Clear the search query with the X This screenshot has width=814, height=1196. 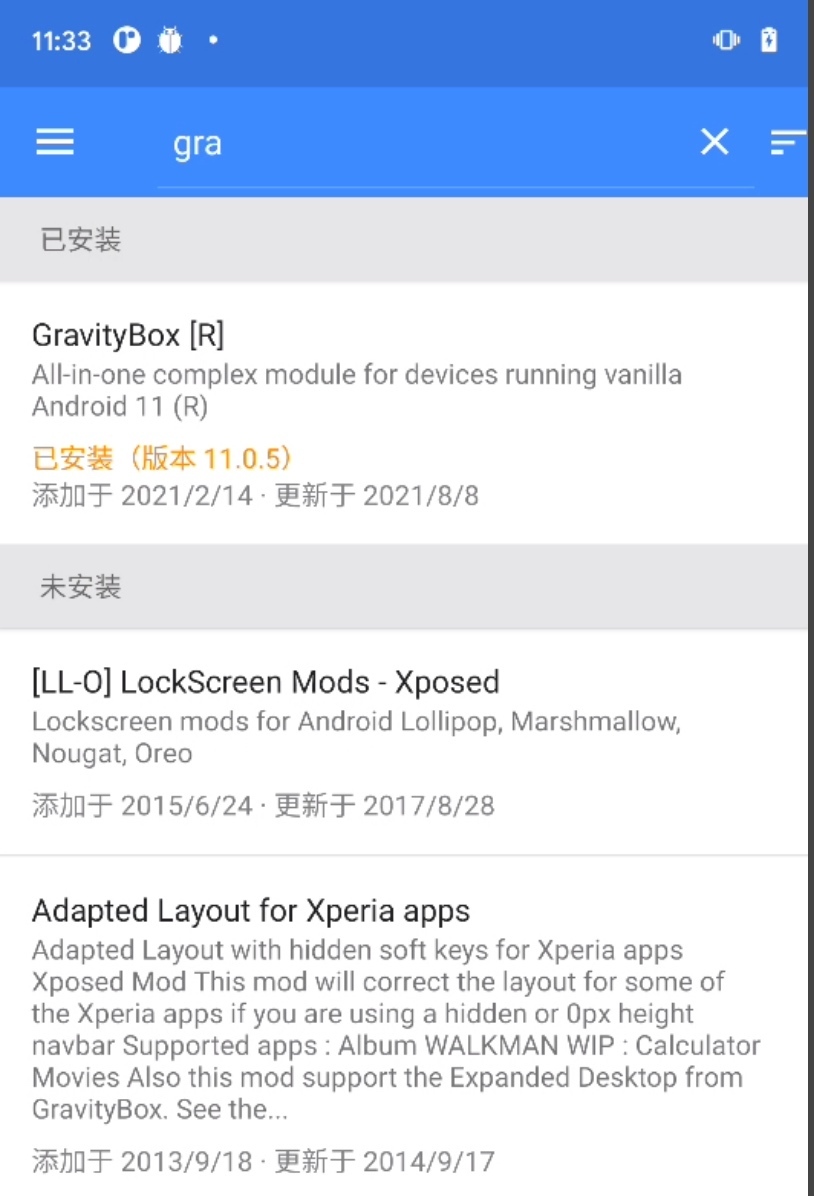coord(714,143)
